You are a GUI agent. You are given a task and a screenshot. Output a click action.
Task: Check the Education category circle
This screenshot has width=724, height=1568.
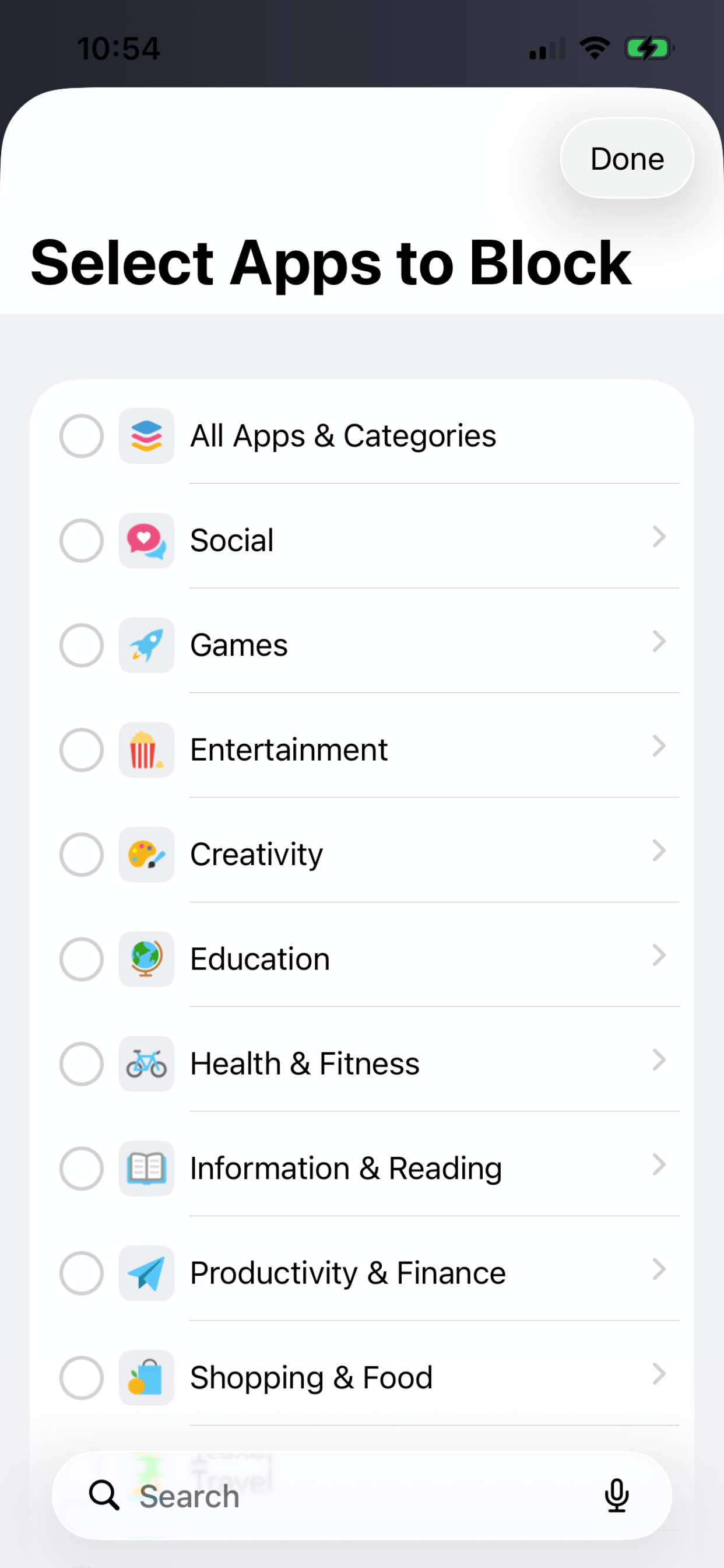(x=81, y=960)
